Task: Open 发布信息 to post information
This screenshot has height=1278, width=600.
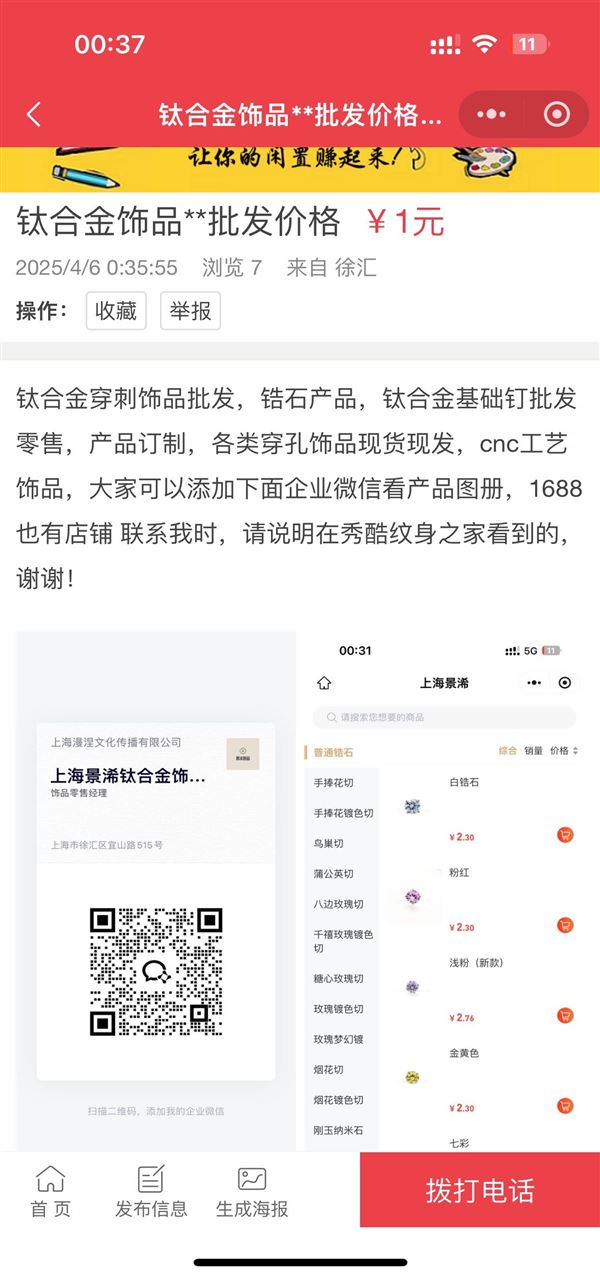Action: [x=151, y=1190]
